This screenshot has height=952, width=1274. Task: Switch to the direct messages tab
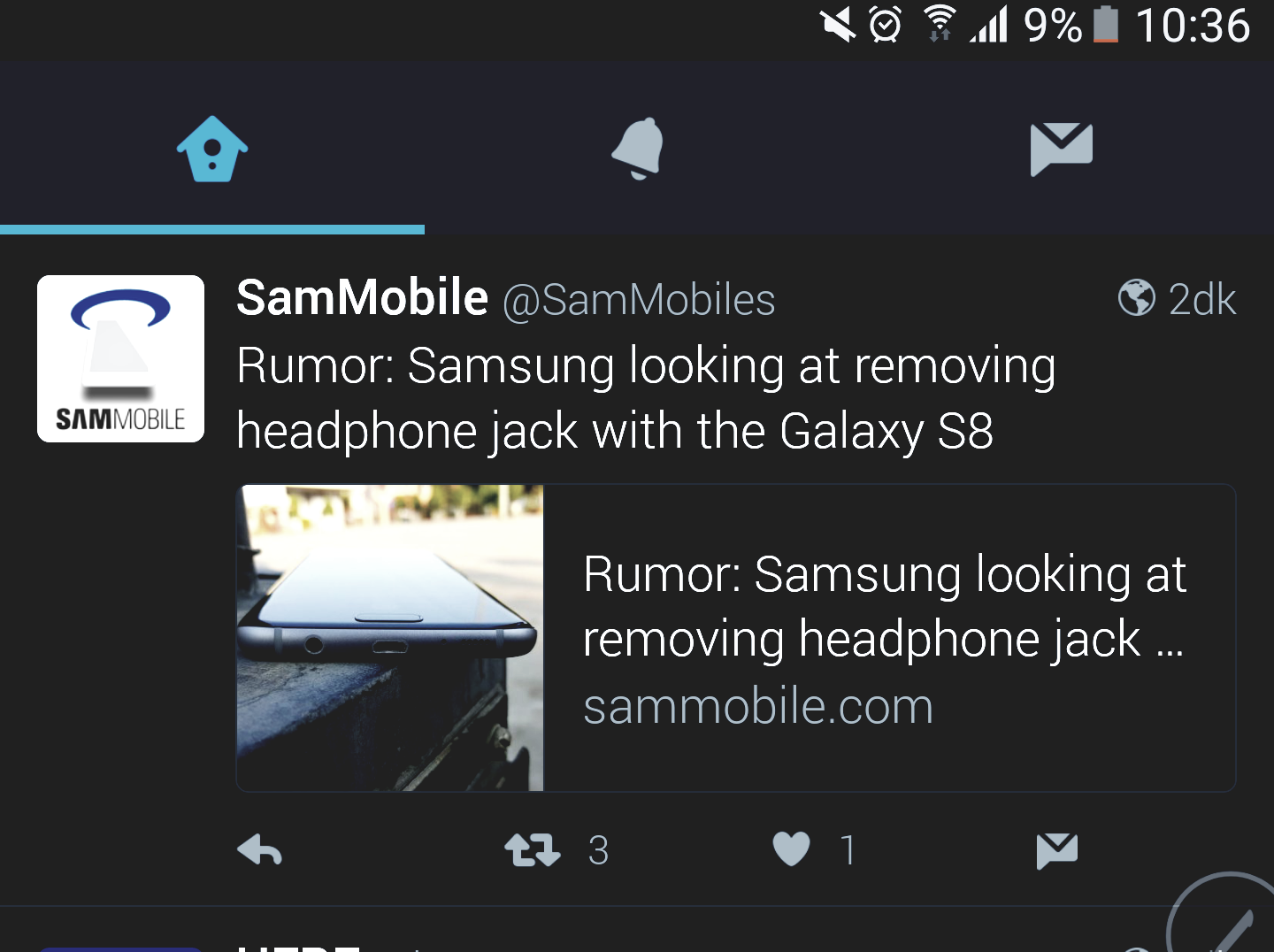click(1061, 149)
